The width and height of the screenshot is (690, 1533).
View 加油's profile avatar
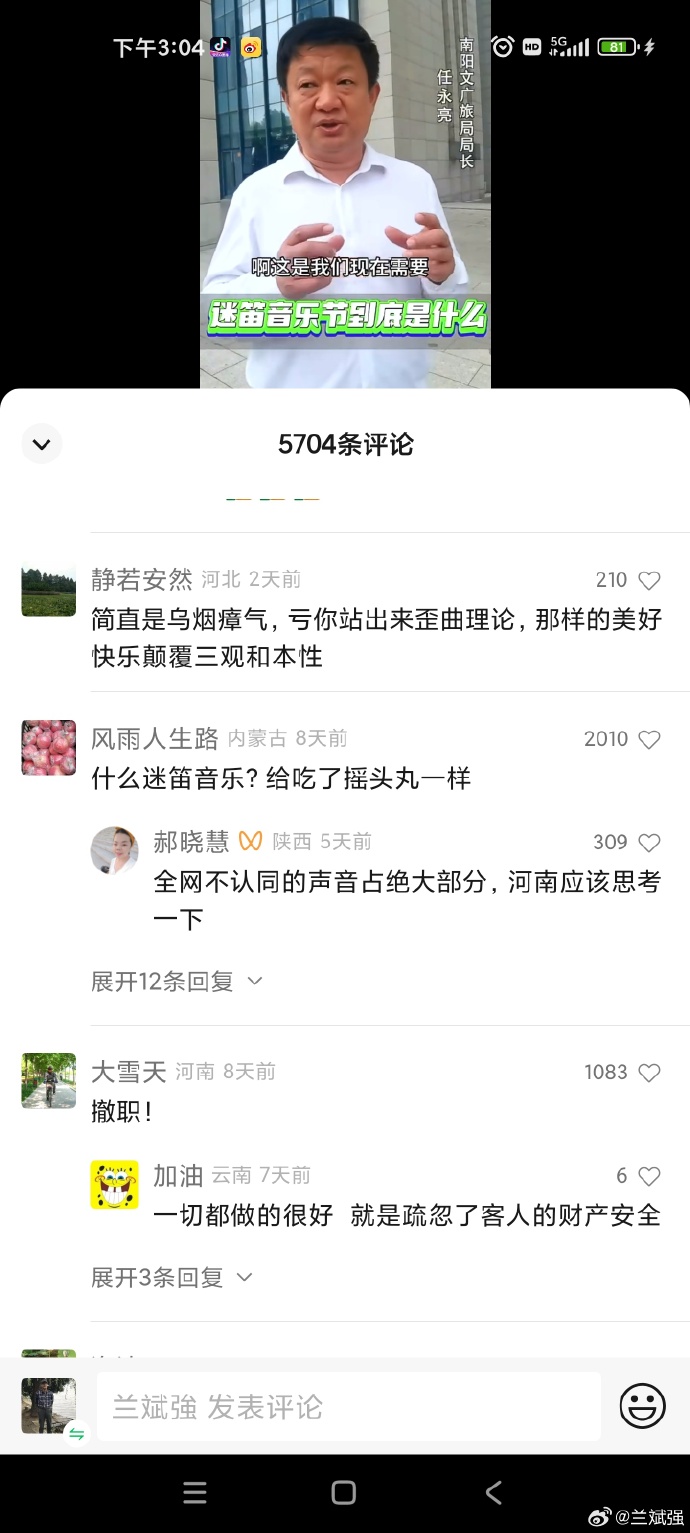115,1185
